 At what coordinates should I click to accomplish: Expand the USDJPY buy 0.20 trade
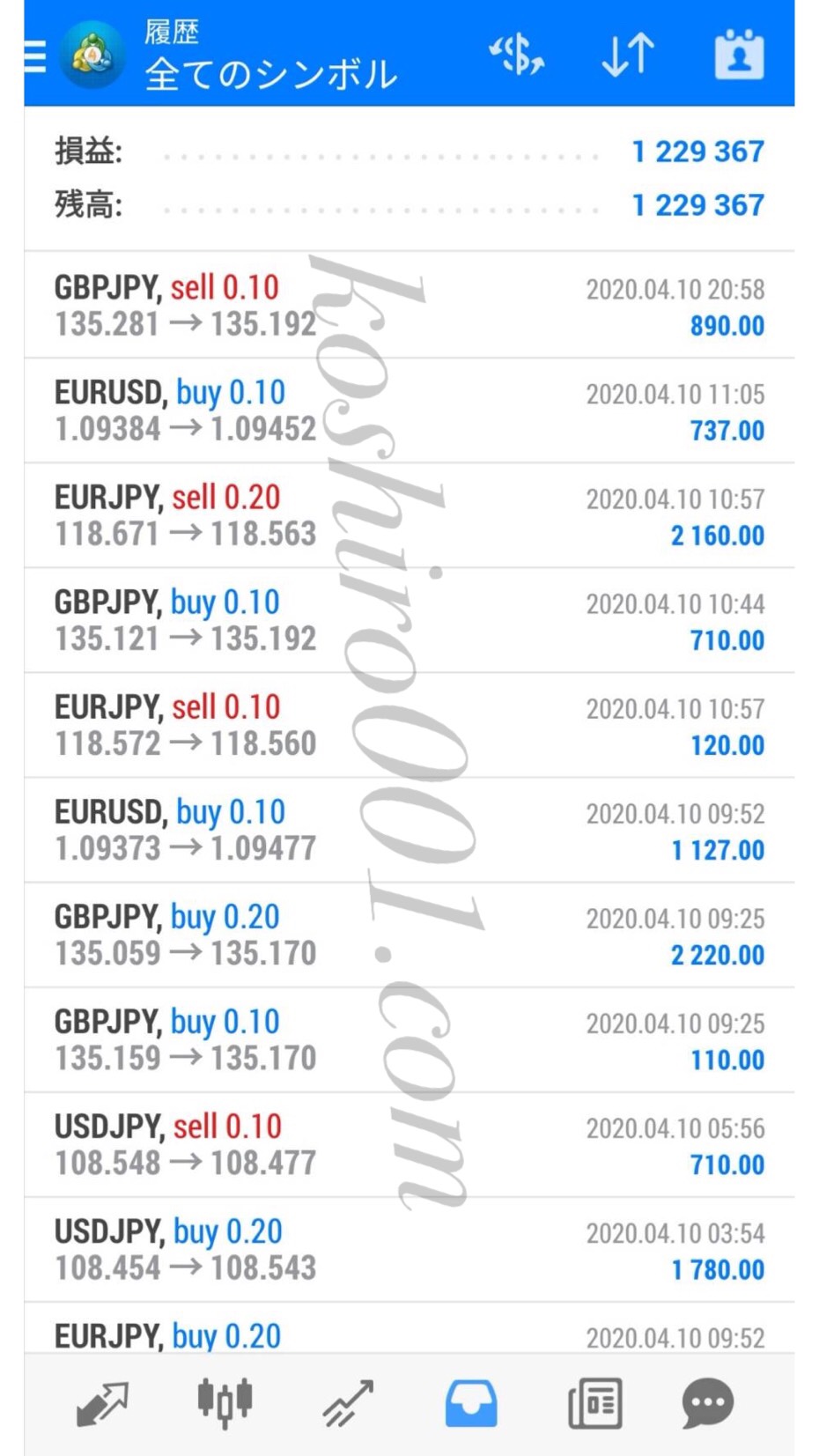coord(409,1249)
